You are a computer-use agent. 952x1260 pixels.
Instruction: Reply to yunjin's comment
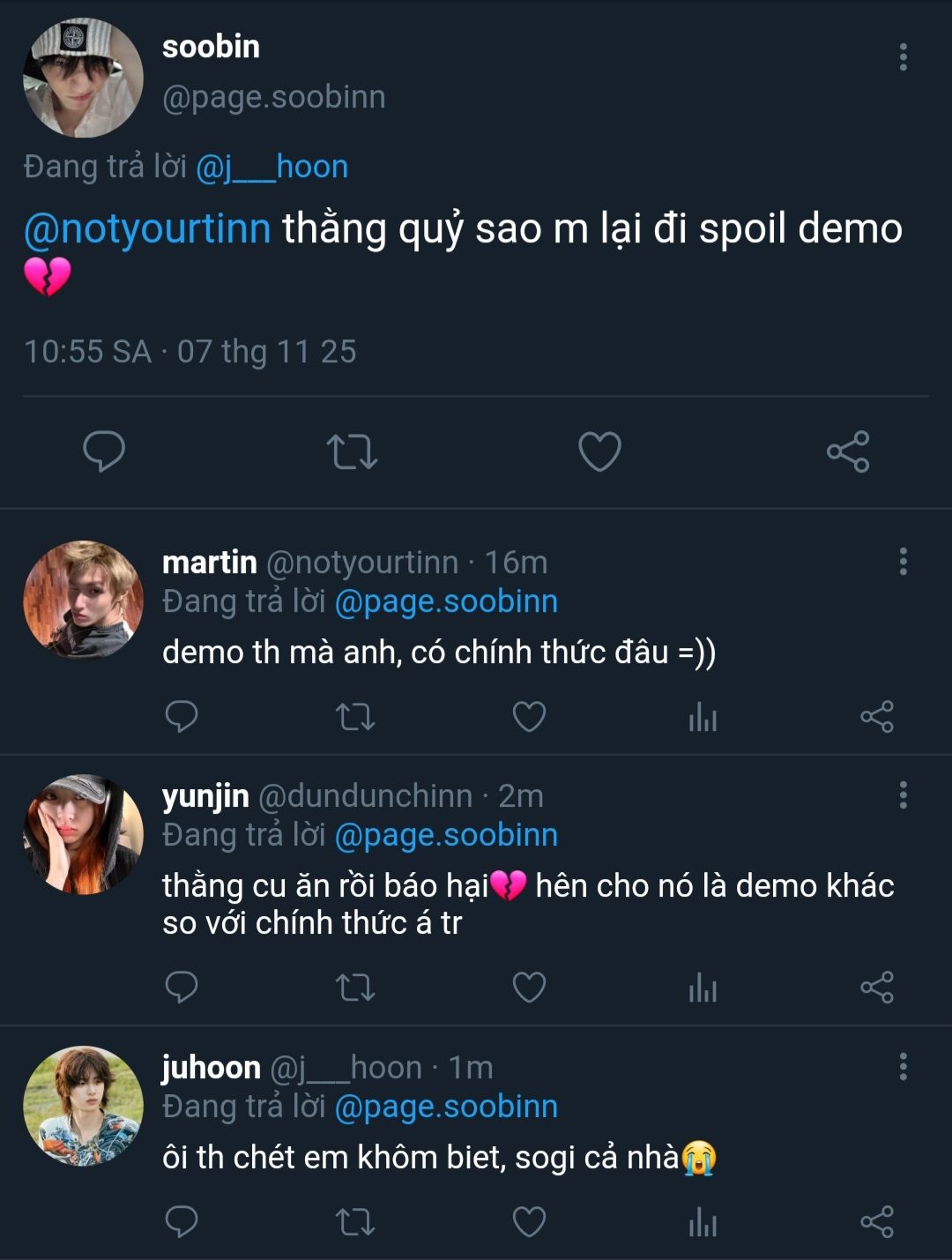click(x=182, y=988)
